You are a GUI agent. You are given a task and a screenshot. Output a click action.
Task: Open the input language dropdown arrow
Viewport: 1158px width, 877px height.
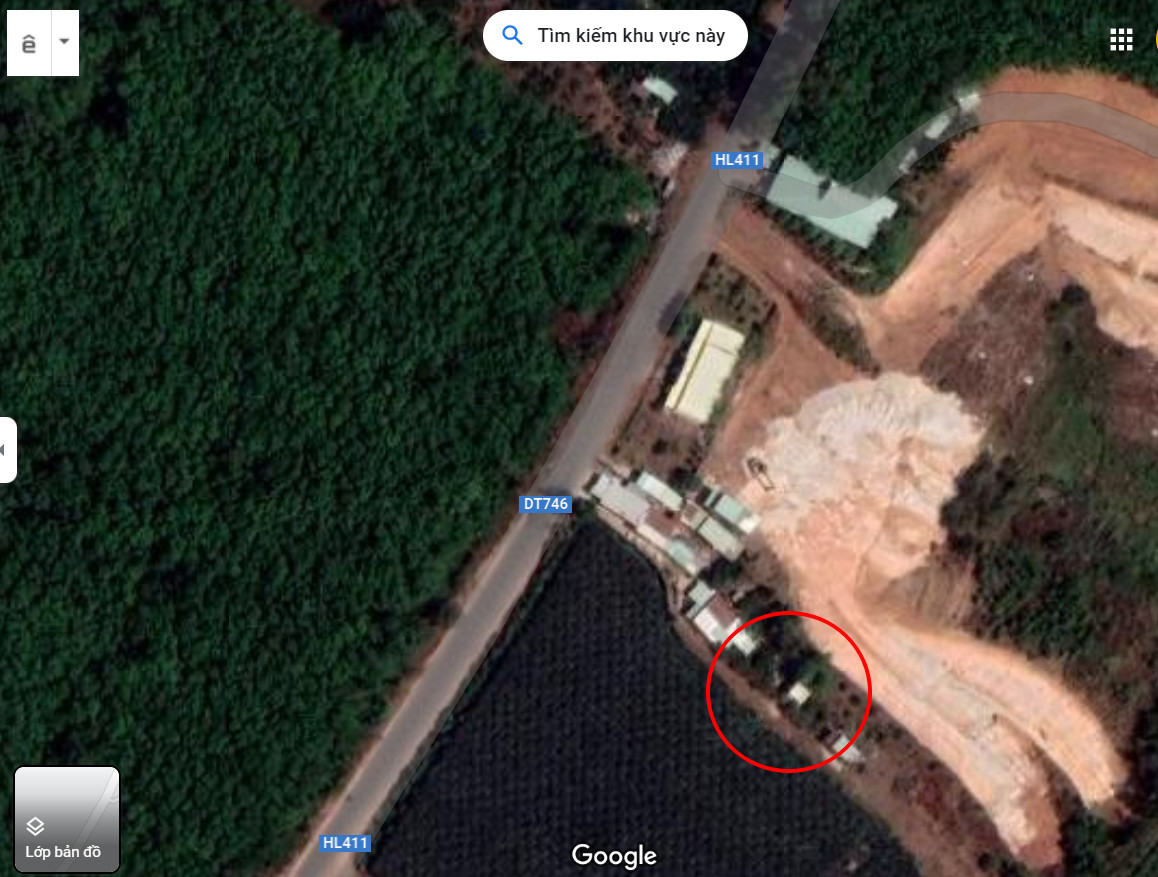tap(65, 42)
